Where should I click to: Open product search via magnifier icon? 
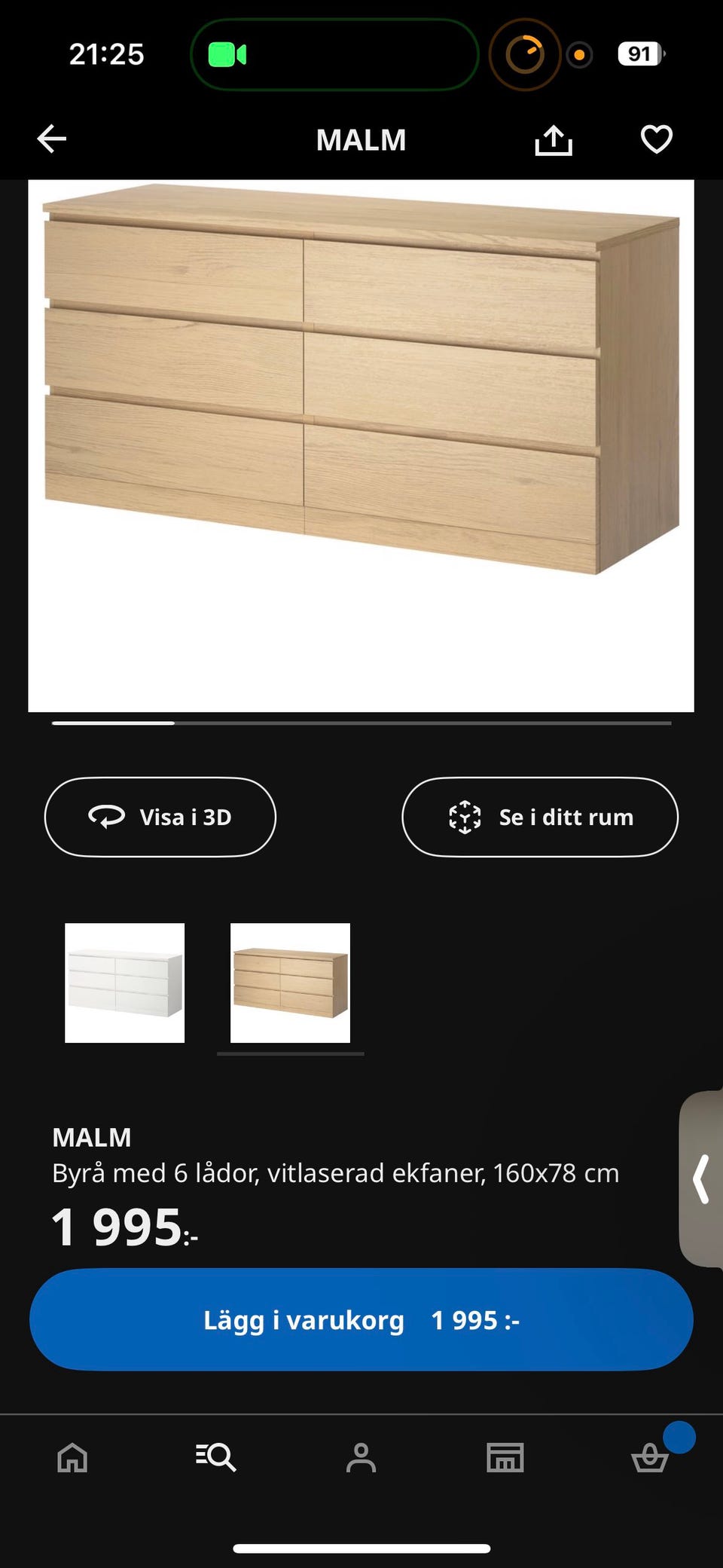[216, 1456]
